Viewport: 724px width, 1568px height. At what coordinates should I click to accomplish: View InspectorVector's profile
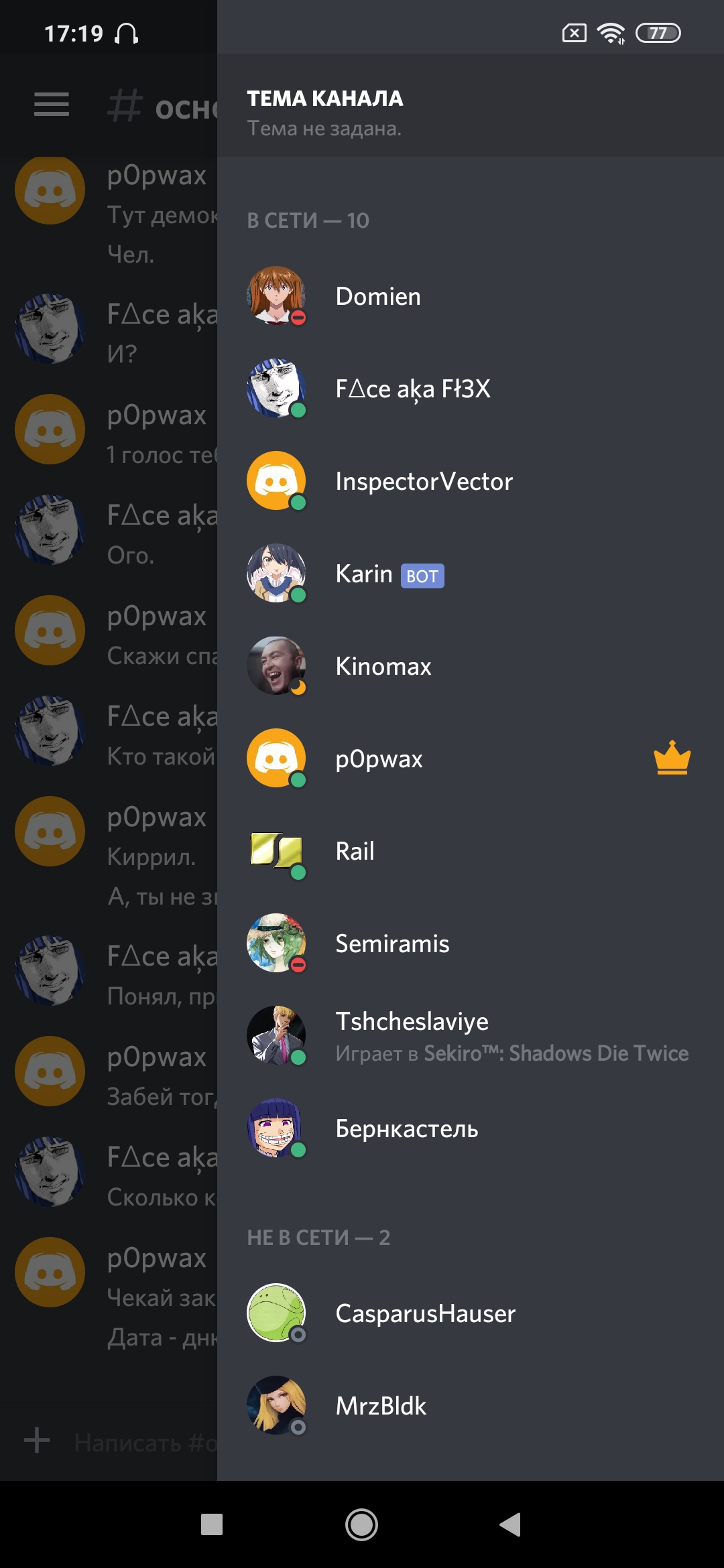471,481
